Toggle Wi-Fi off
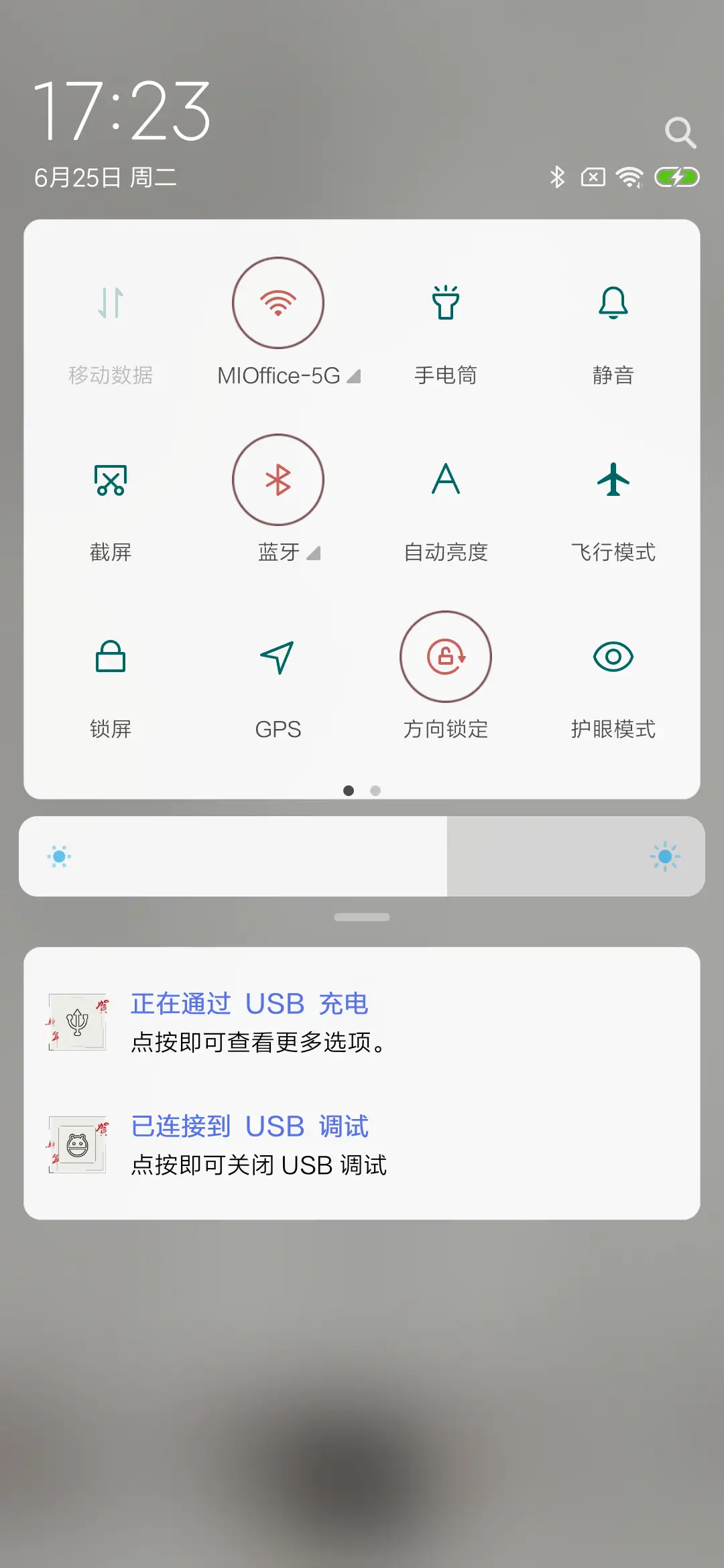The width and height of the screenshot is (724, 1568). coord(278,303)
